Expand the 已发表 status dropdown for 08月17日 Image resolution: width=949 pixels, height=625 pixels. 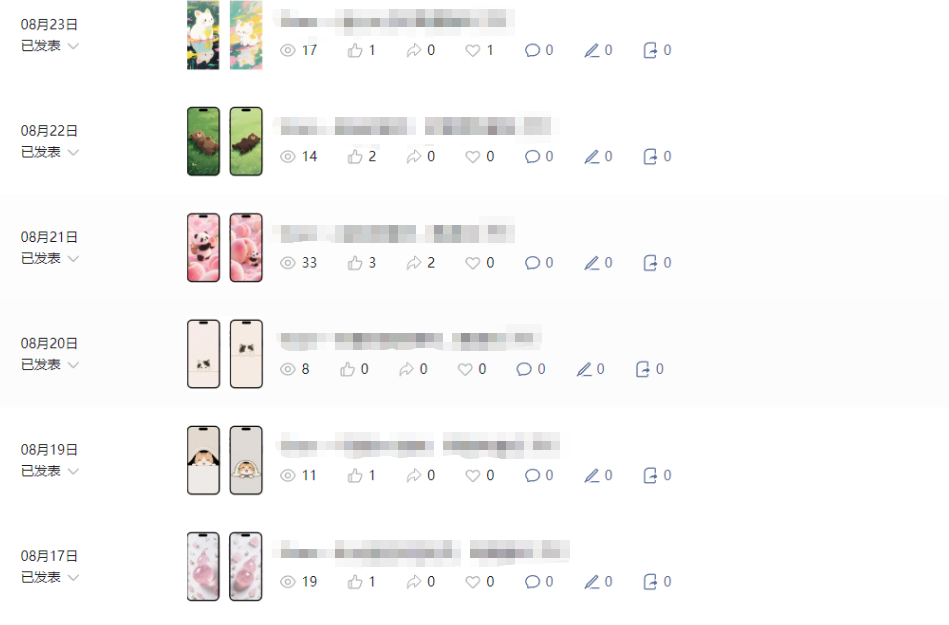click(x=73, y=577)
